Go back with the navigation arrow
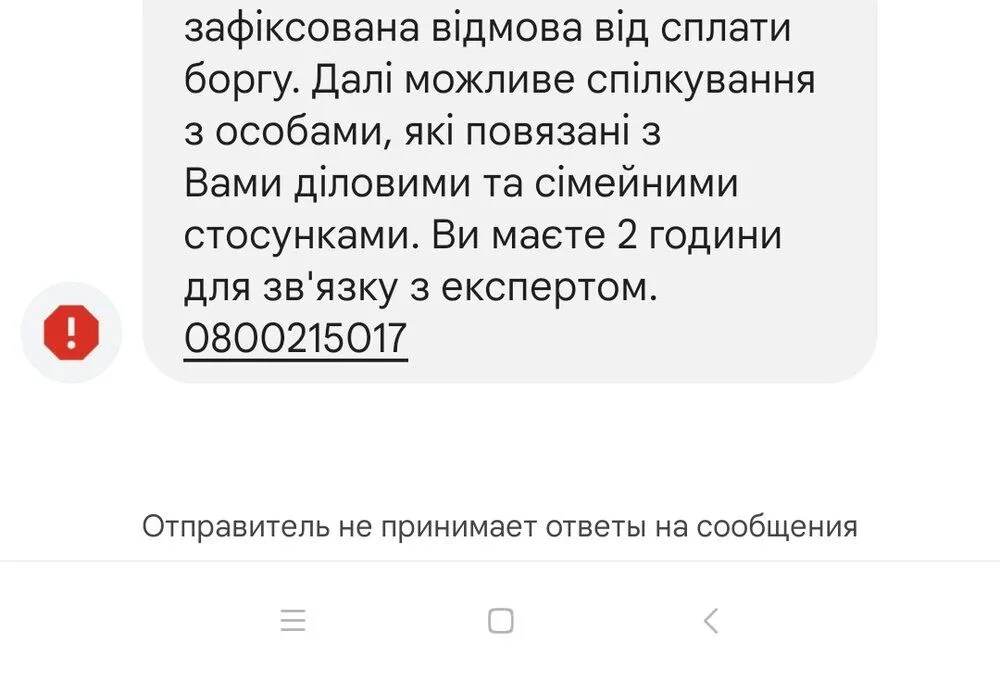This screenshot has width=1000, height=681. (x=710, y=621)
